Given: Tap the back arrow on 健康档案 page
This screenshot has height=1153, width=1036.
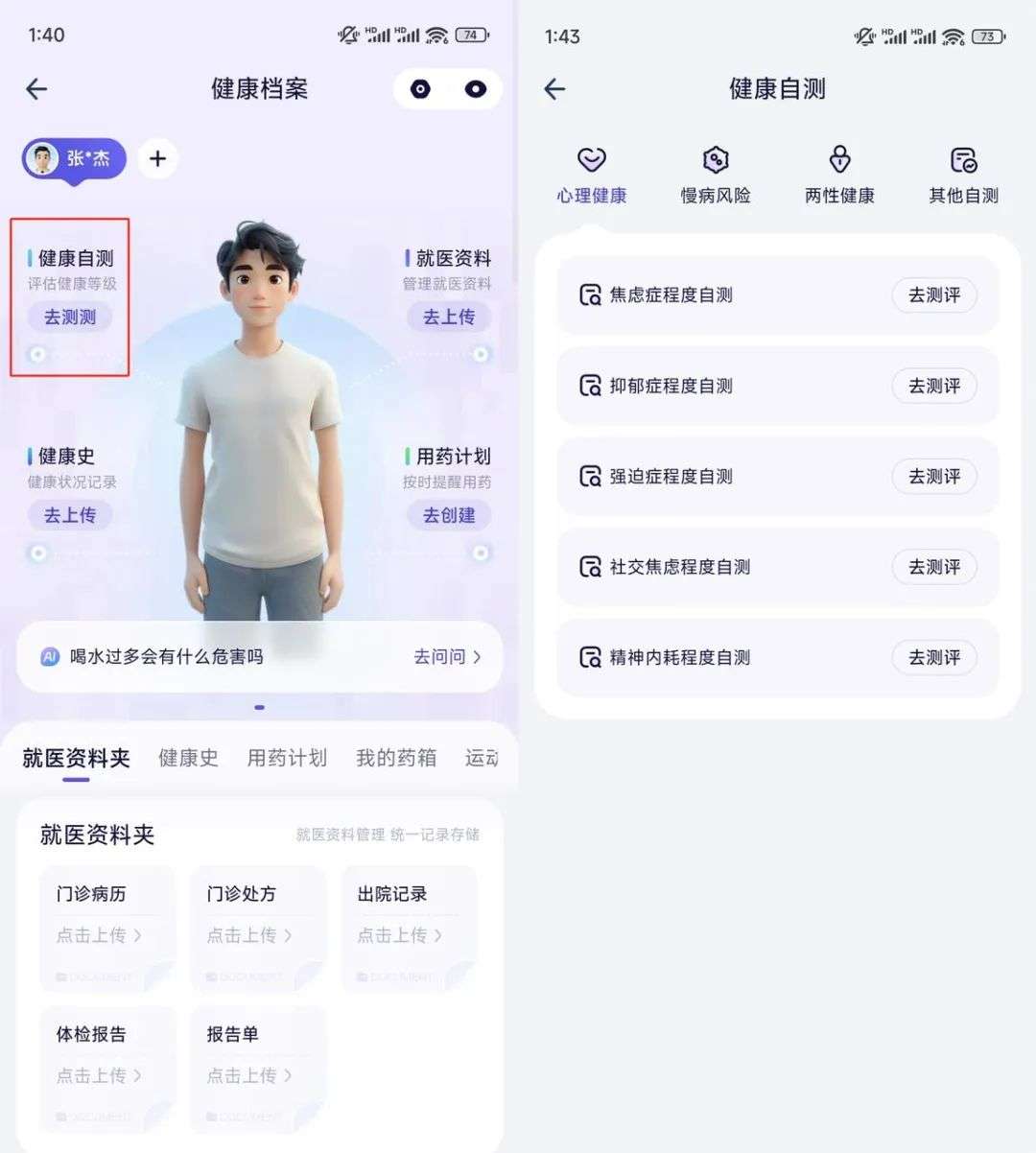Looking at the screenshot, I should [x=36, y=88].
